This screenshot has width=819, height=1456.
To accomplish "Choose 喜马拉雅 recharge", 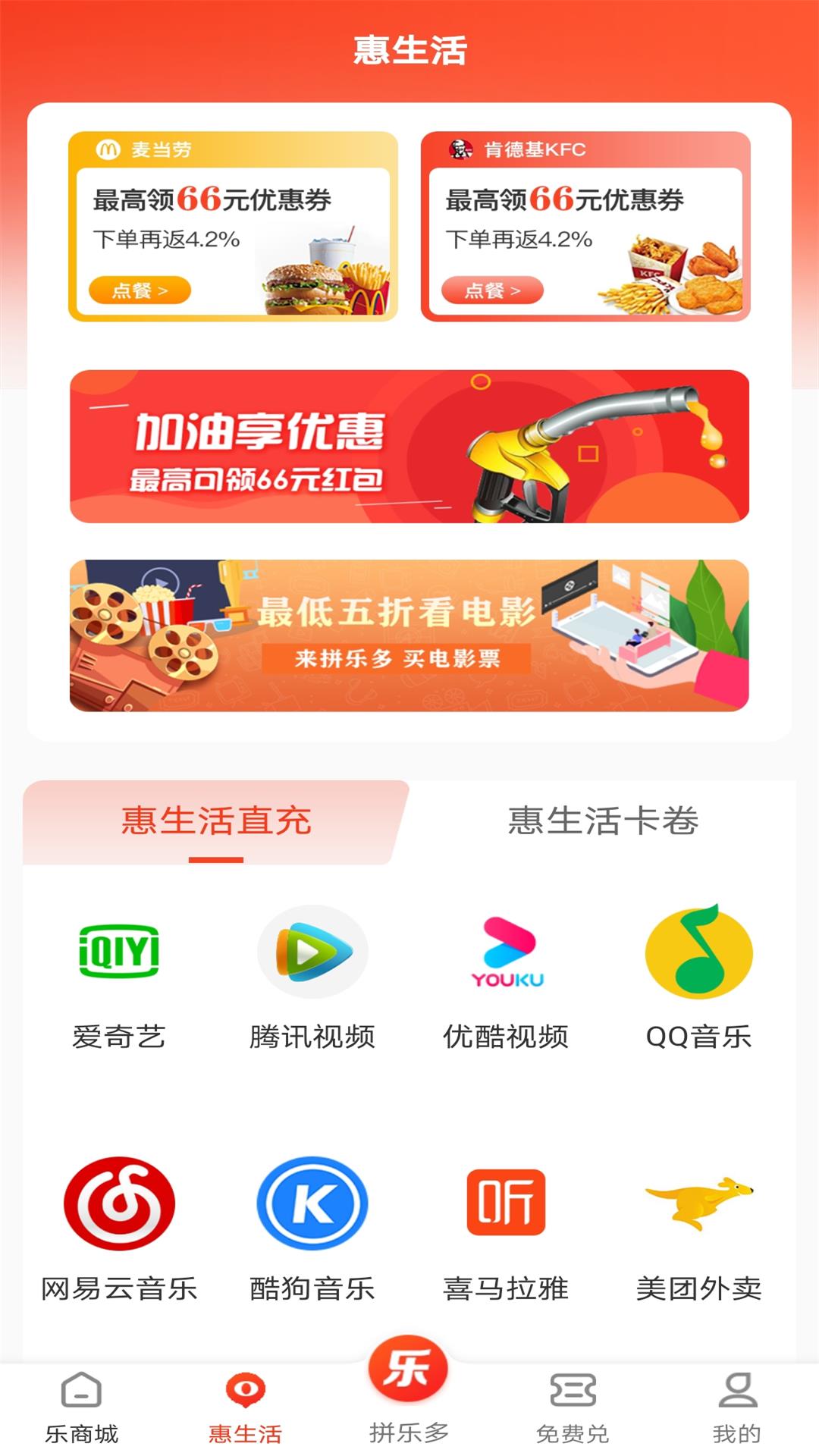I will point(506,1228).
